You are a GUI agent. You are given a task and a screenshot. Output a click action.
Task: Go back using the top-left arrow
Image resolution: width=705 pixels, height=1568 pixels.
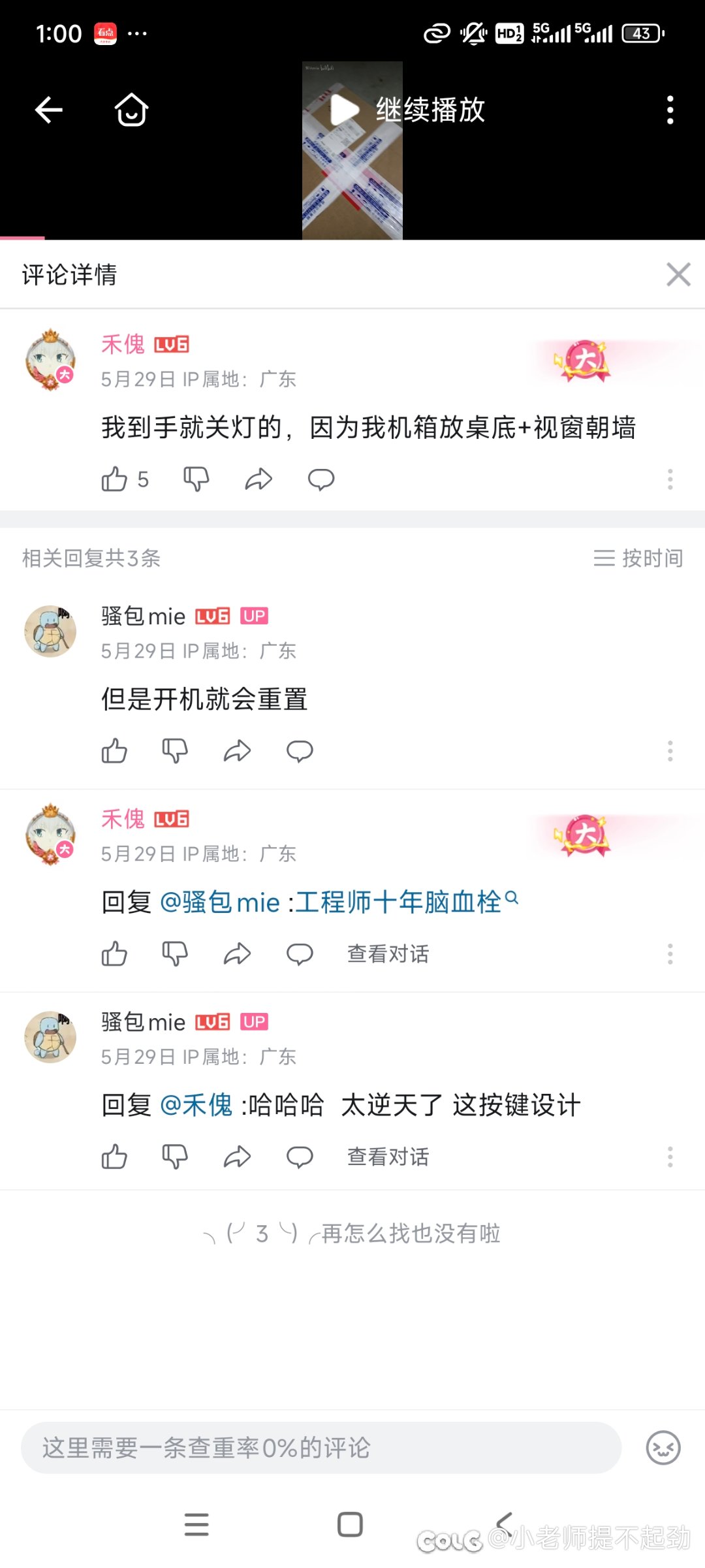pos(49,110)
